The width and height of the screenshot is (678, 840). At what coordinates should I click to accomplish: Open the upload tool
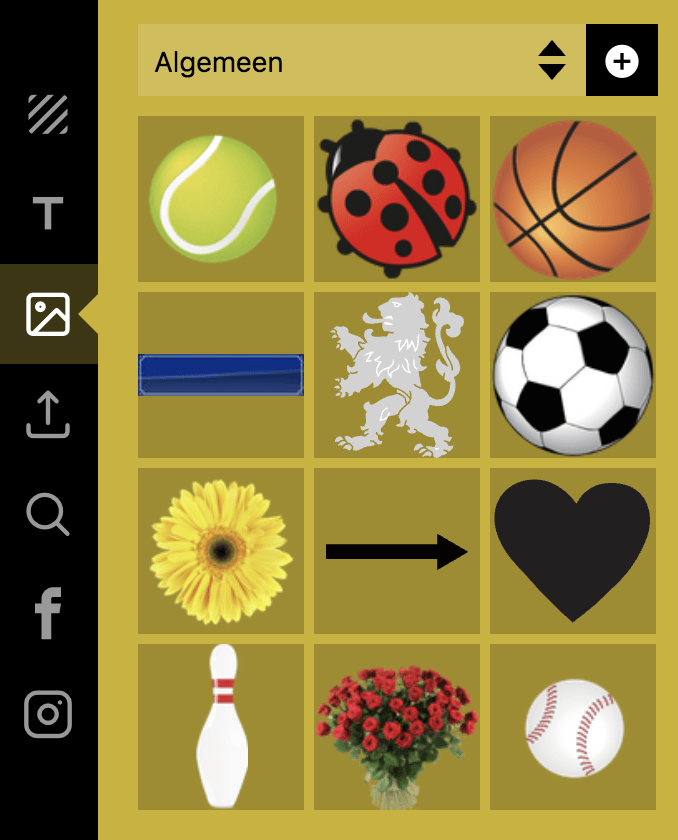coord(48,415)
